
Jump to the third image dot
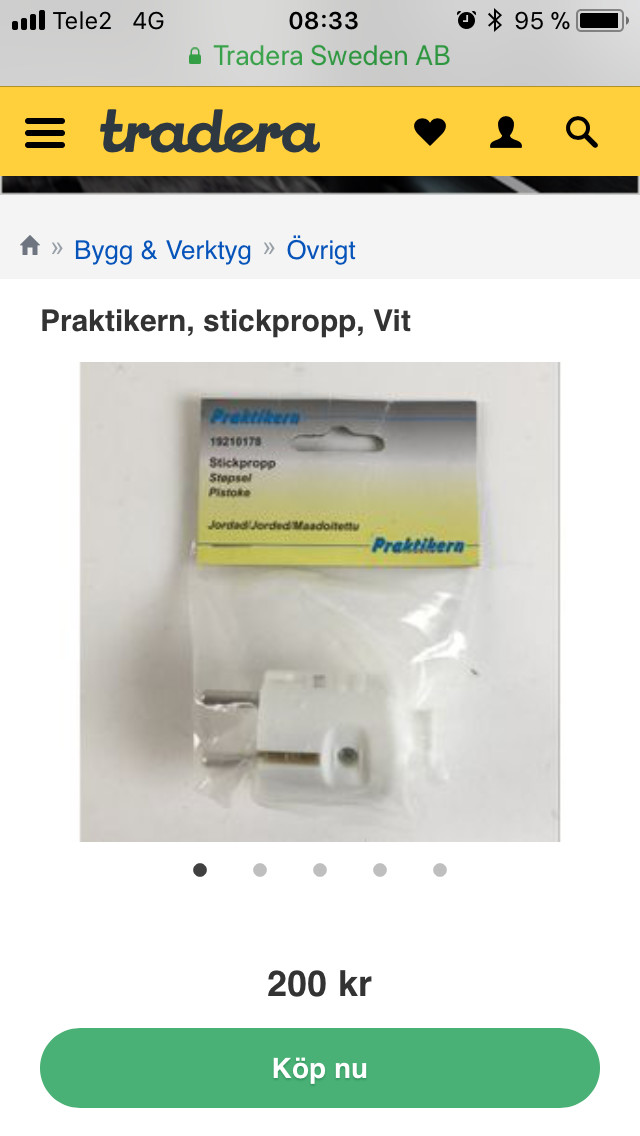(x=320, y=870)
